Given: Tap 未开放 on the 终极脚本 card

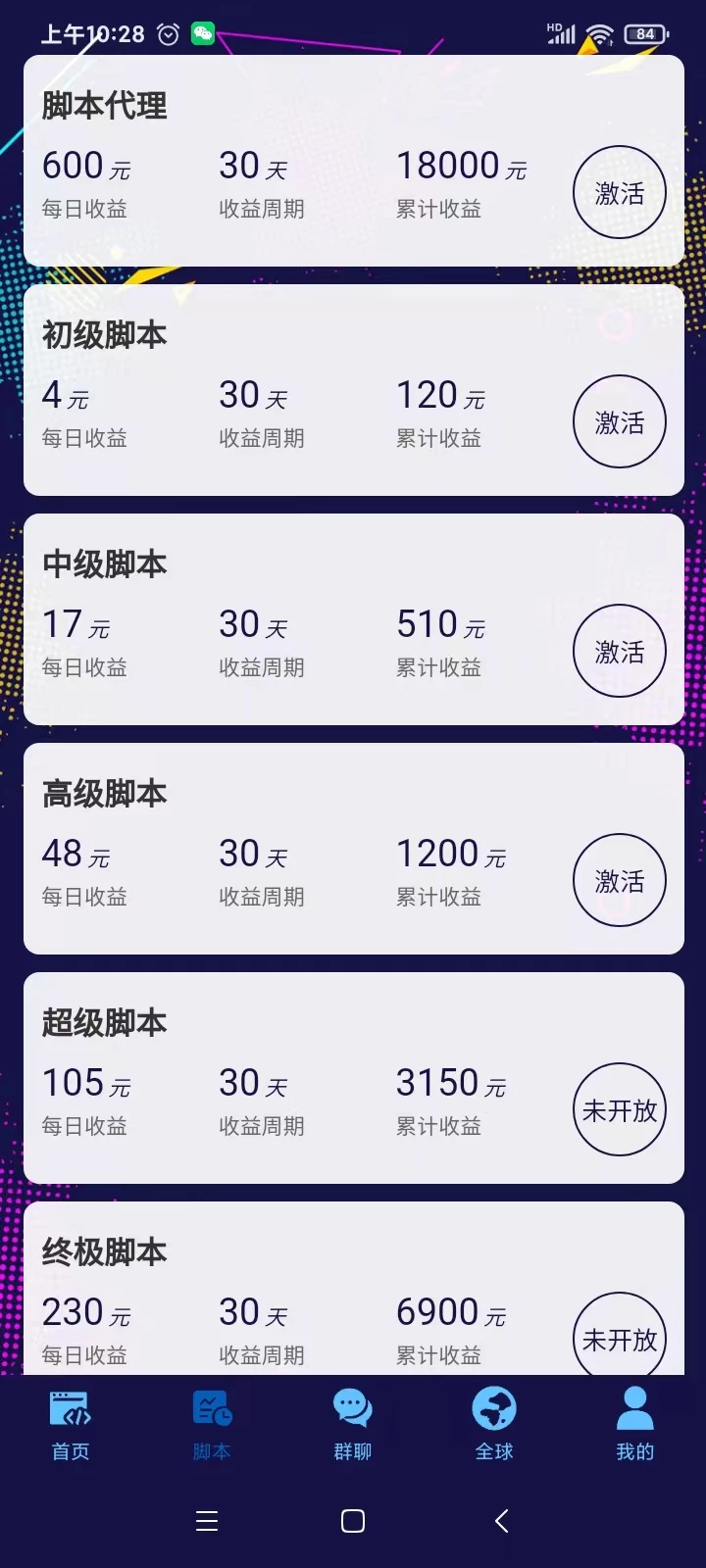Looking at the screenshot, I should [x=619, y=1339].
